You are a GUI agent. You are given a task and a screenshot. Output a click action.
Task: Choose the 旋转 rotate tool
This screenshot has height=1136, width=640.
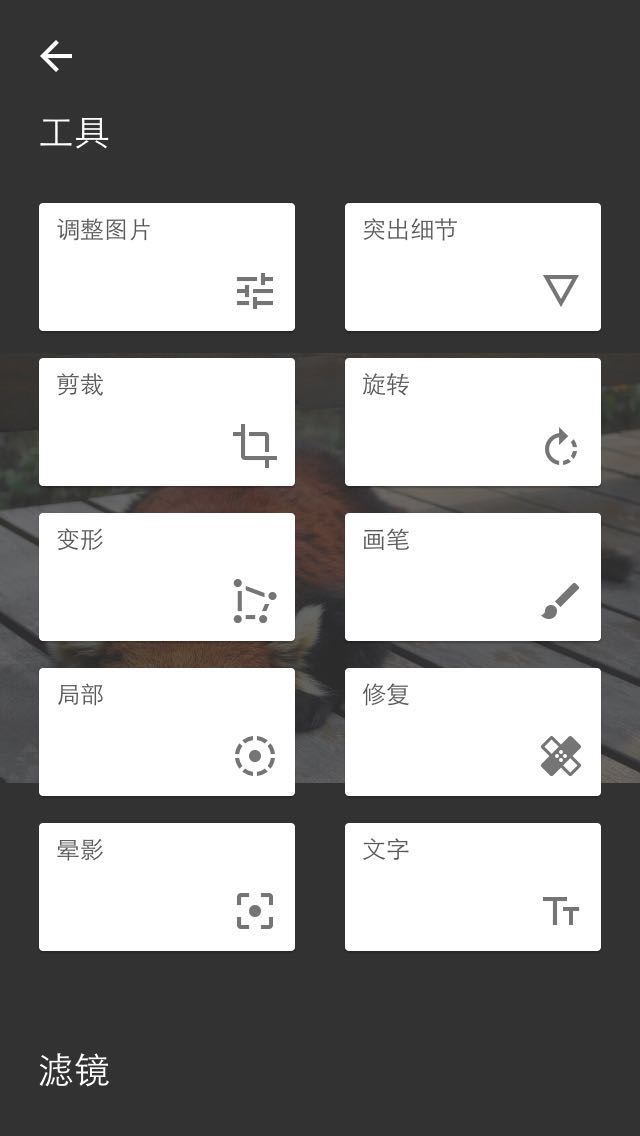click(473, 422)
